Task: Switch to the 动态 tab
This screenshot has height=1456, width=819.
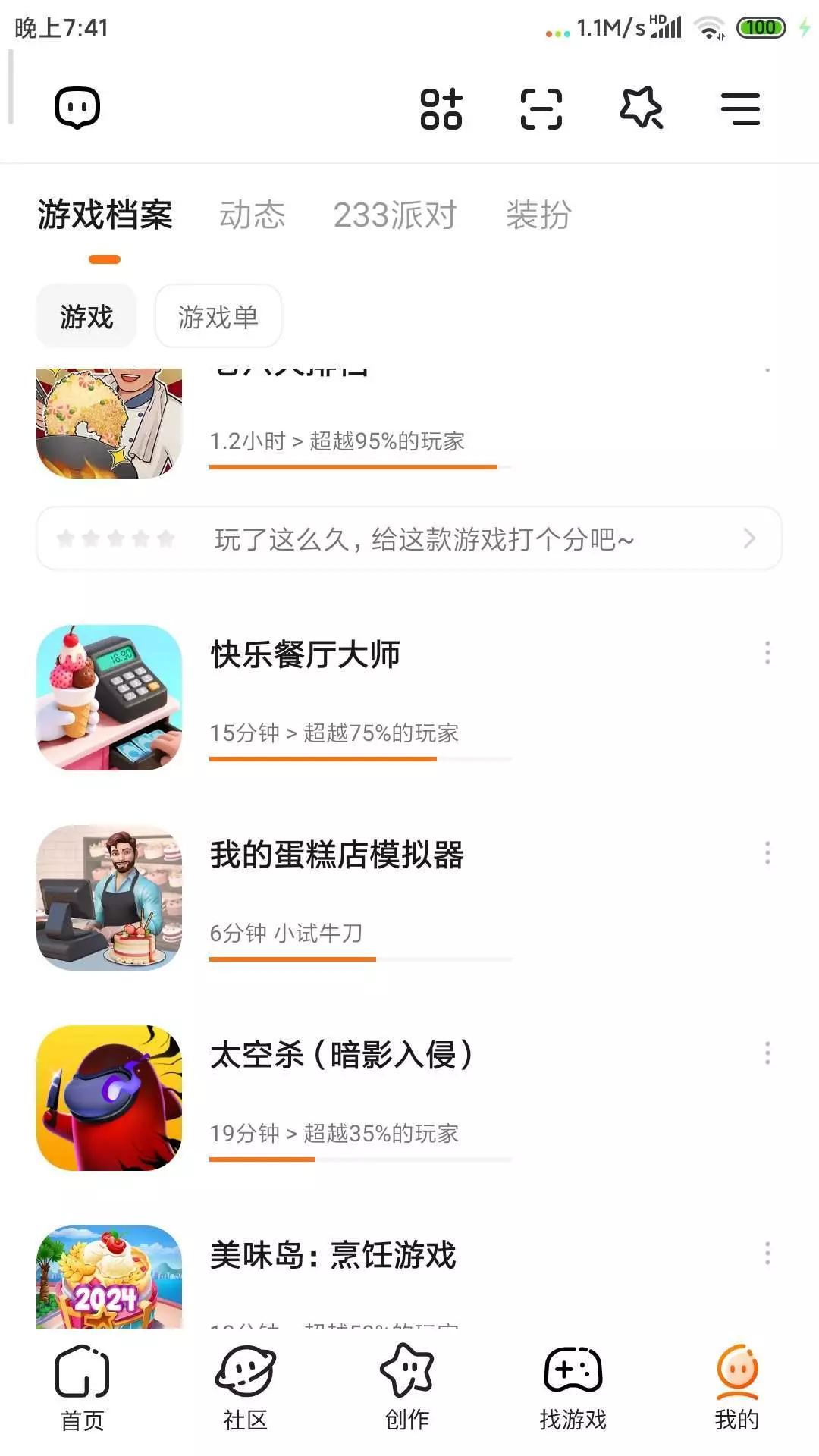Action: (x=252, y=215)
